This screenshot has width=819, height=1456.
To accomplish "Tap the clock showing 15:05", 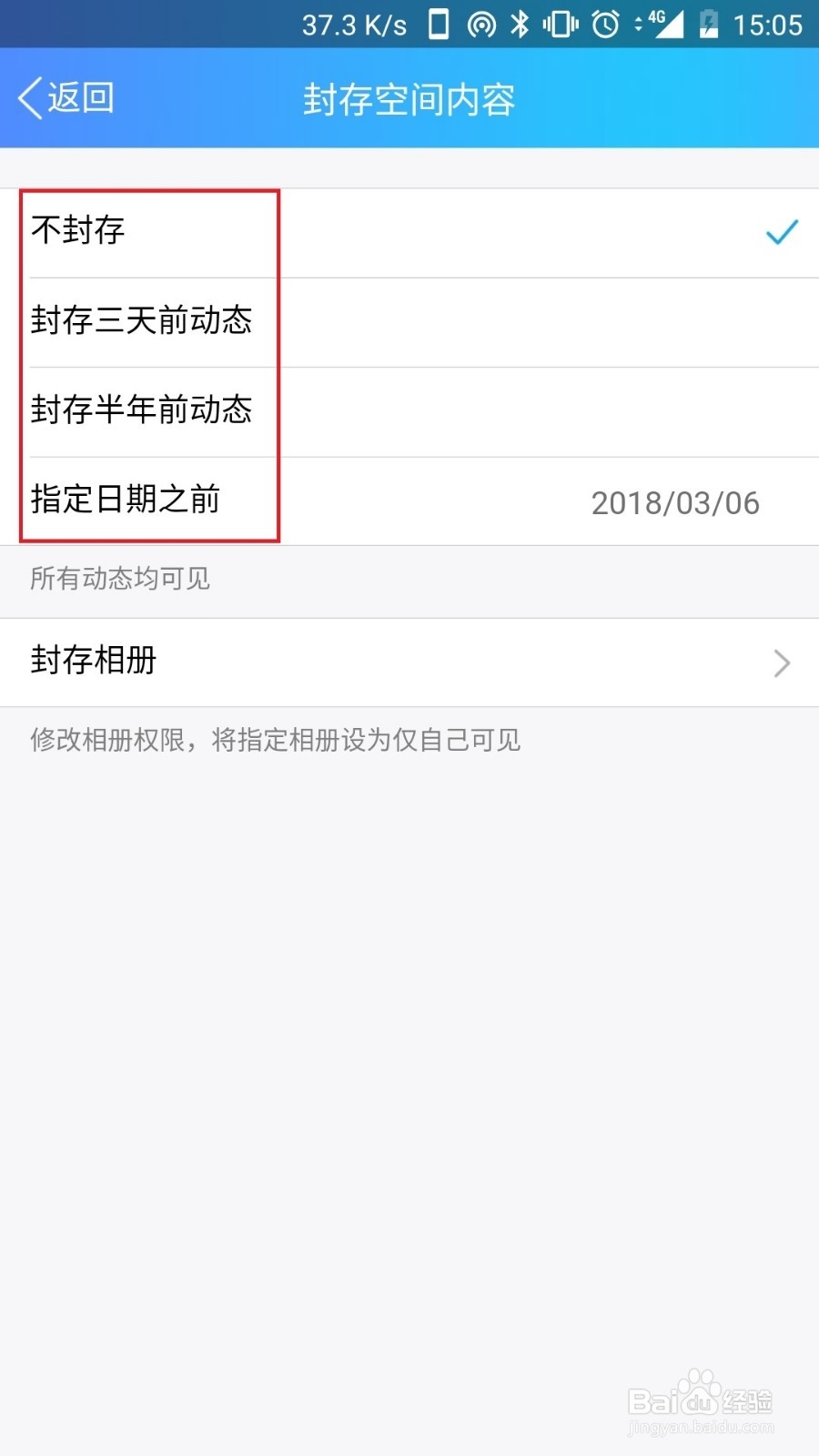I will pyautogui.click(x=769, y=23).
